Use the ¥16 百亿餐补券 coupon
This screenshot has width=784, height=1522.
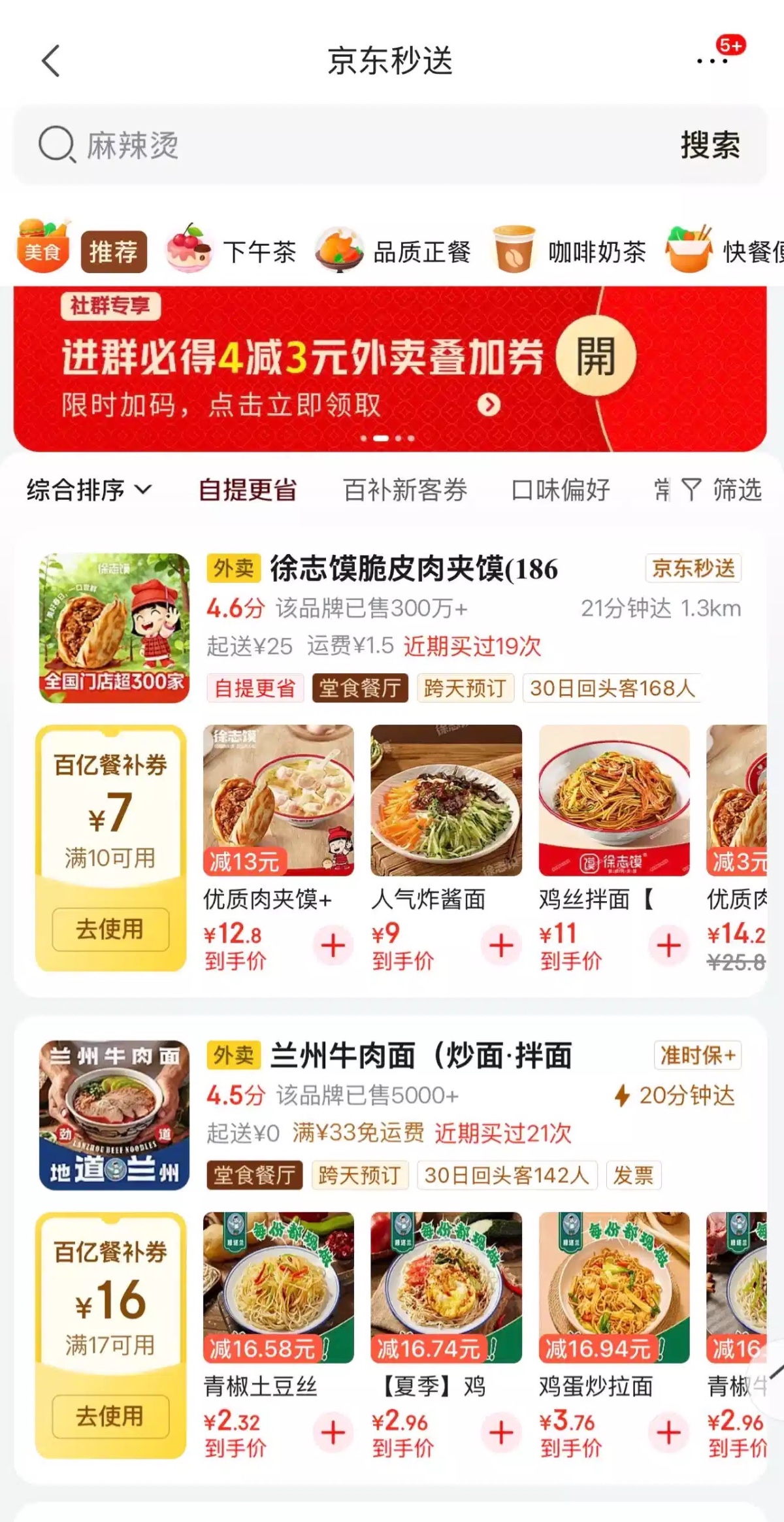click(x=110, y=1416)
